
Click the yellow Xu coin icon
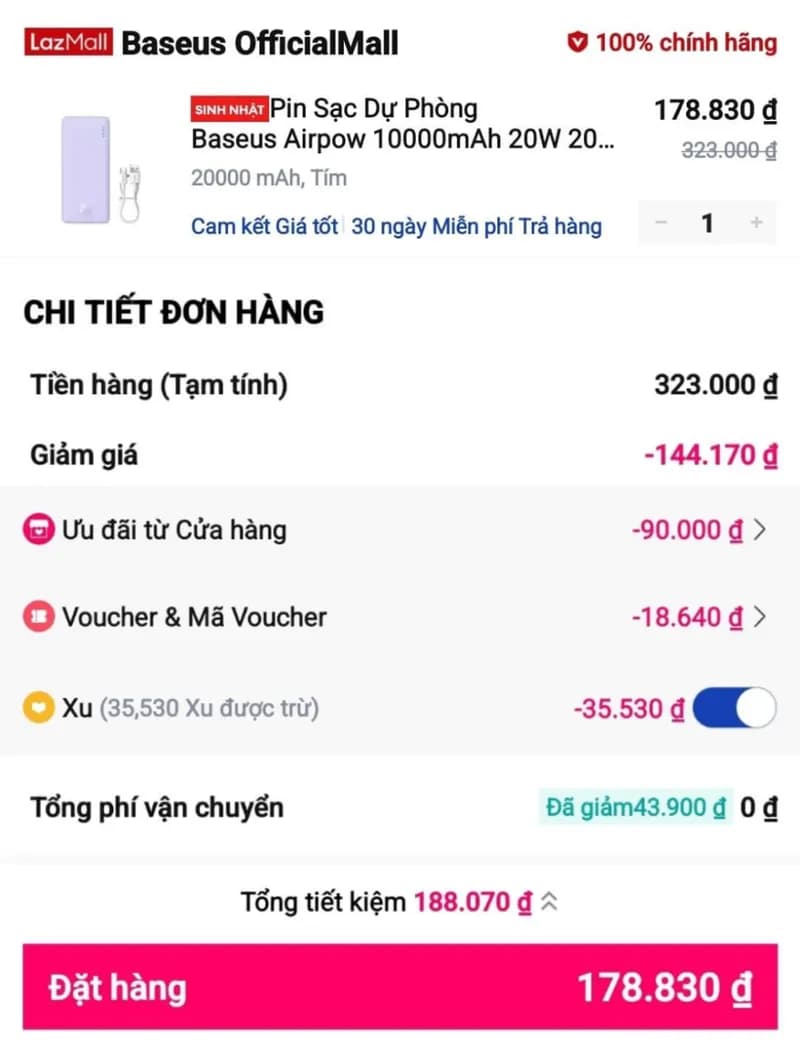point(40,707)
